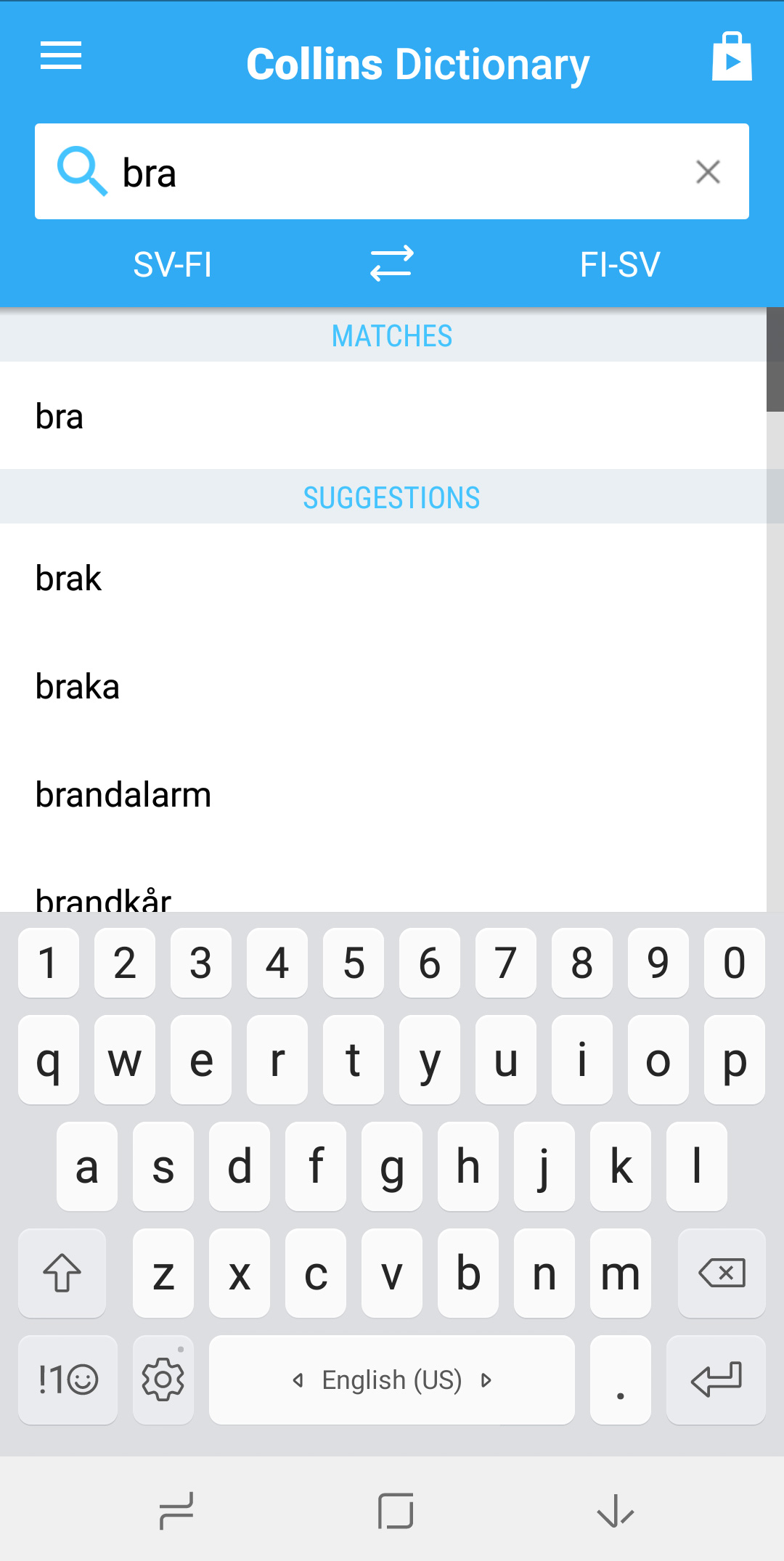Focus the search field containing bra

[392, 171]
